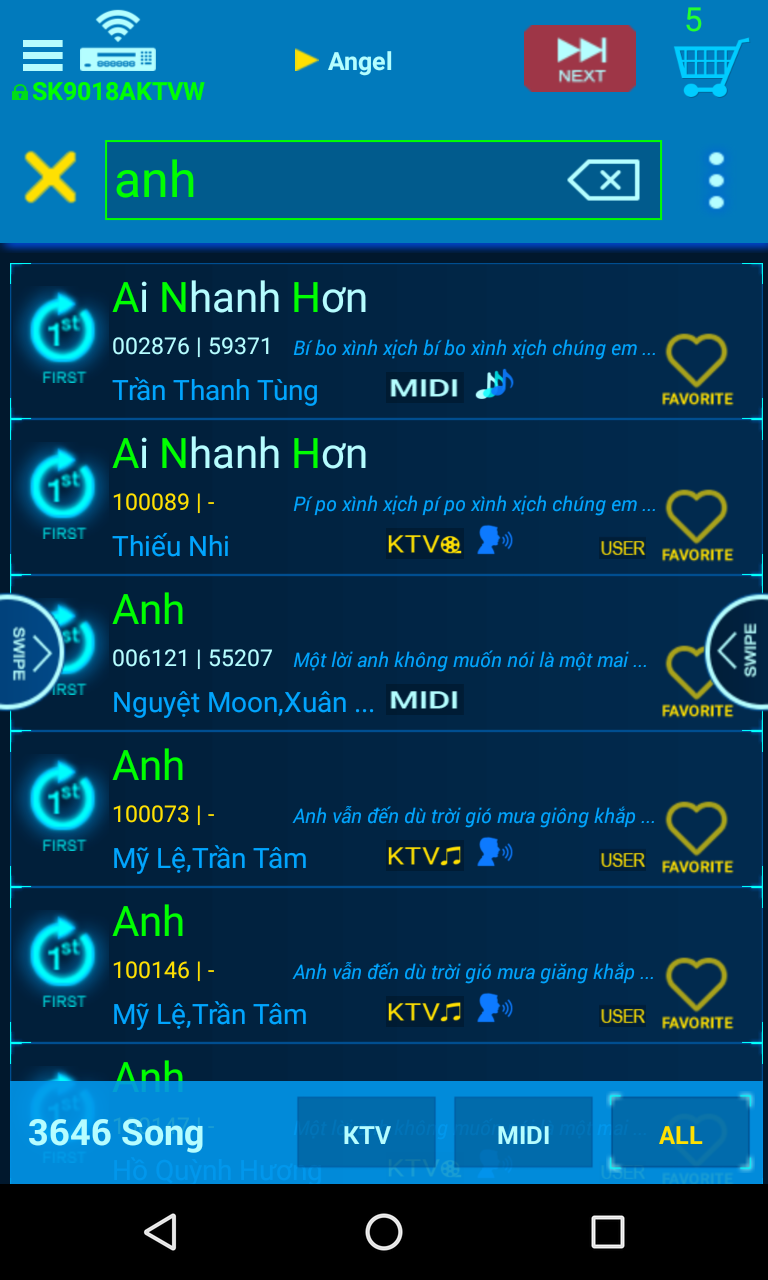Screen dimensions: 768x1280
Task: Open the three-dot overflow menu
Action: click(716, 180)
